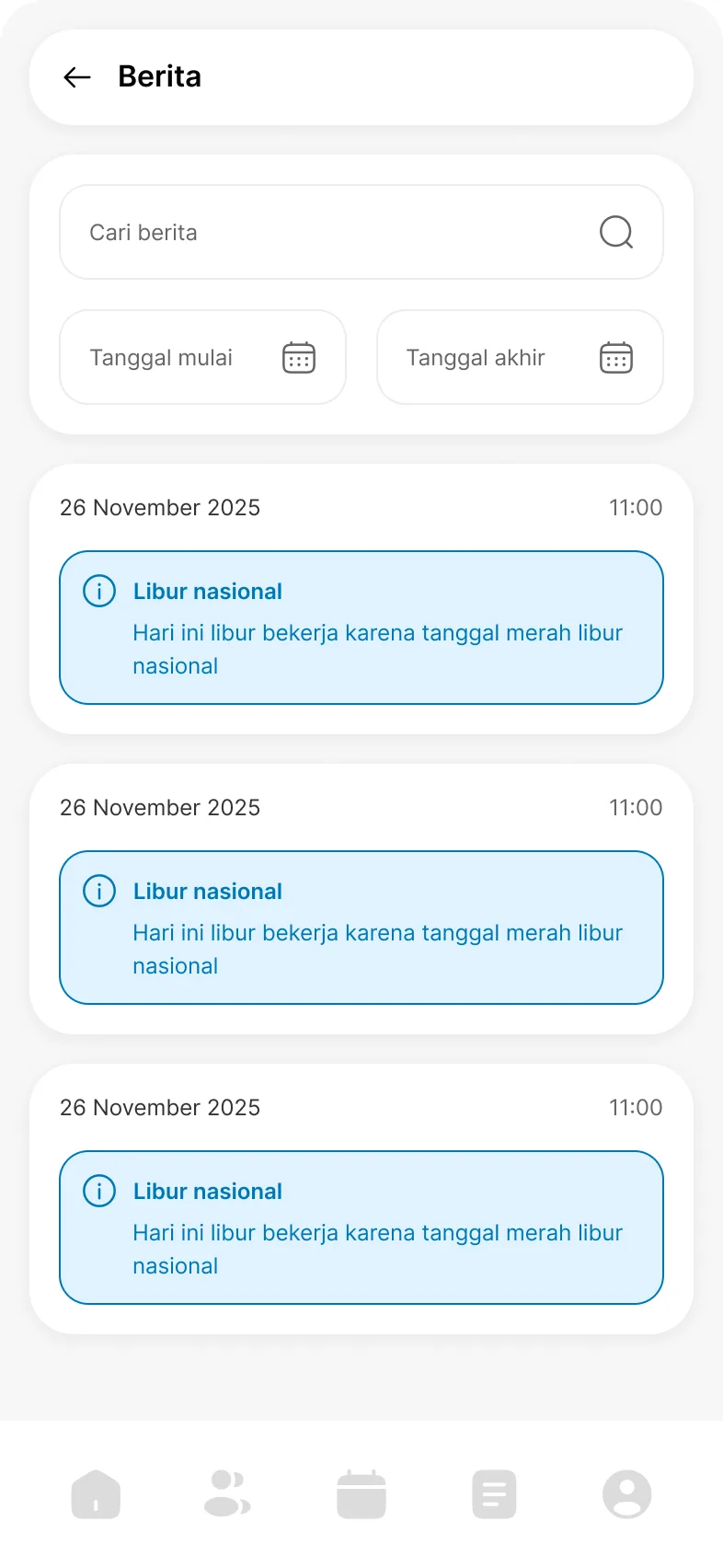Switch to the profile tab

(626, 1493)
